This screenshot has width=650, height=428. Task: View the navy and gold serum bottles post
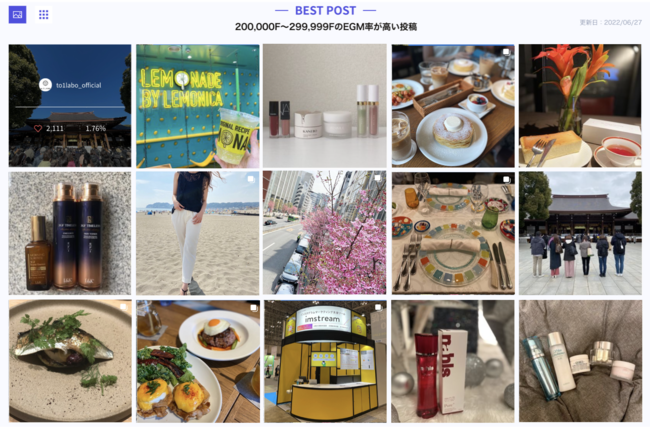70,233
